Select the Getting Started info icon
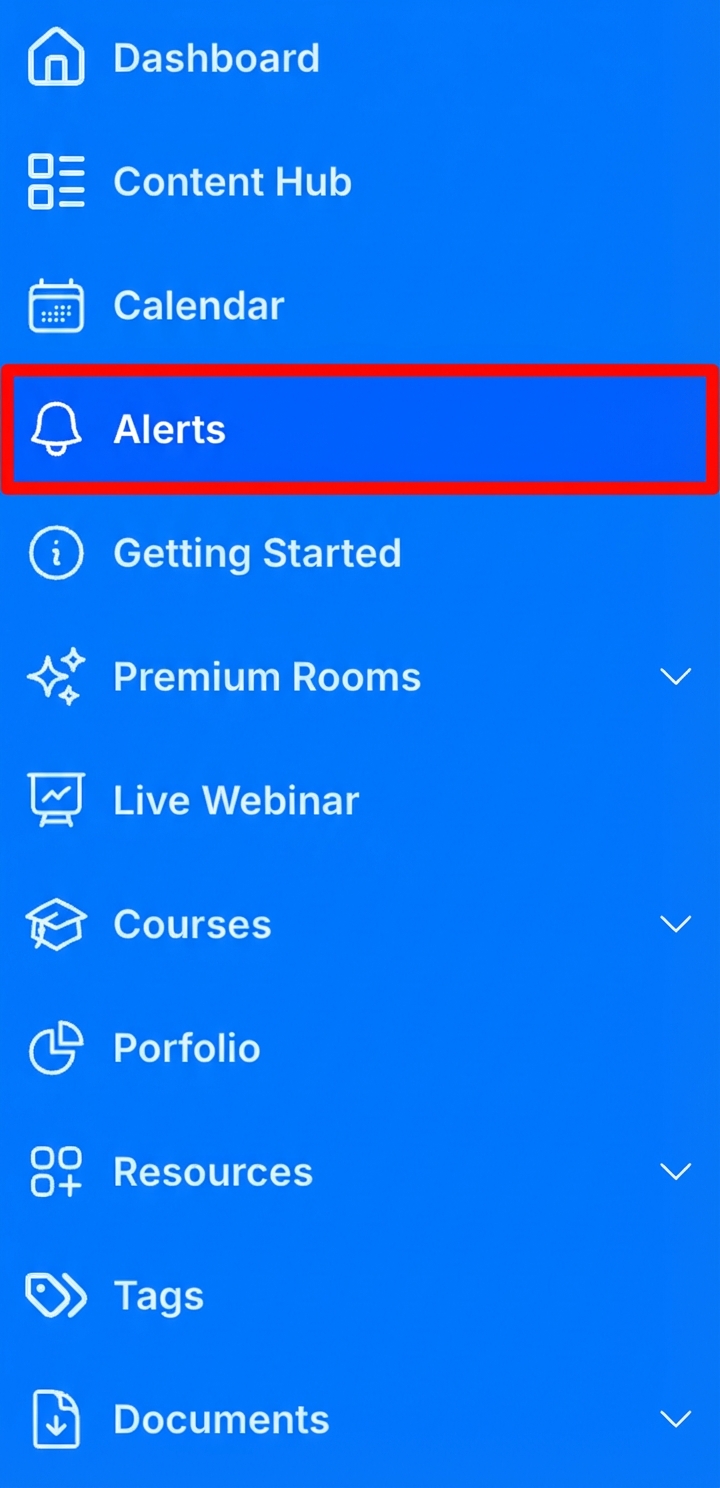This screenshot has height=1488, width=720. tap(56, 552)
